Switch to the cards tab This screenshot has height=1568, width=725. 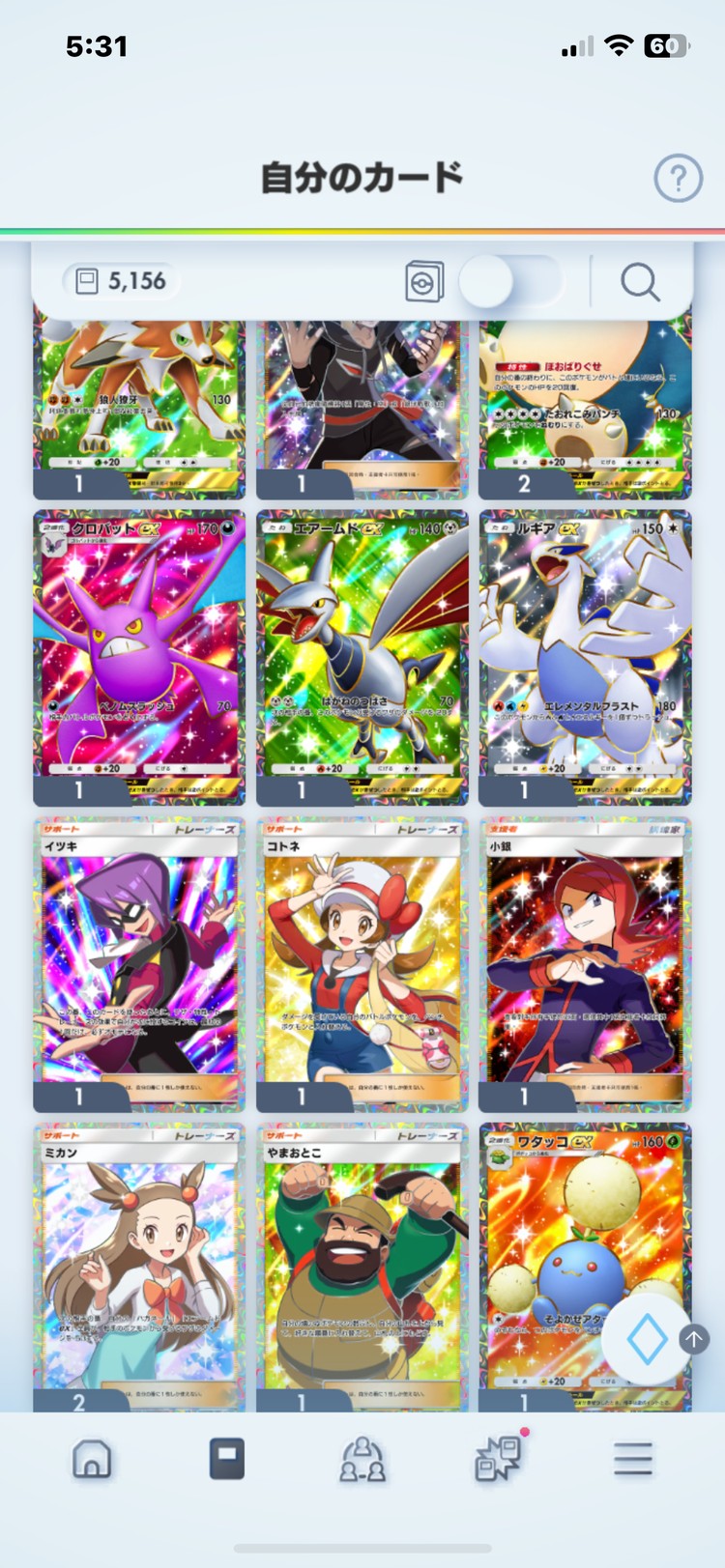227,1459
